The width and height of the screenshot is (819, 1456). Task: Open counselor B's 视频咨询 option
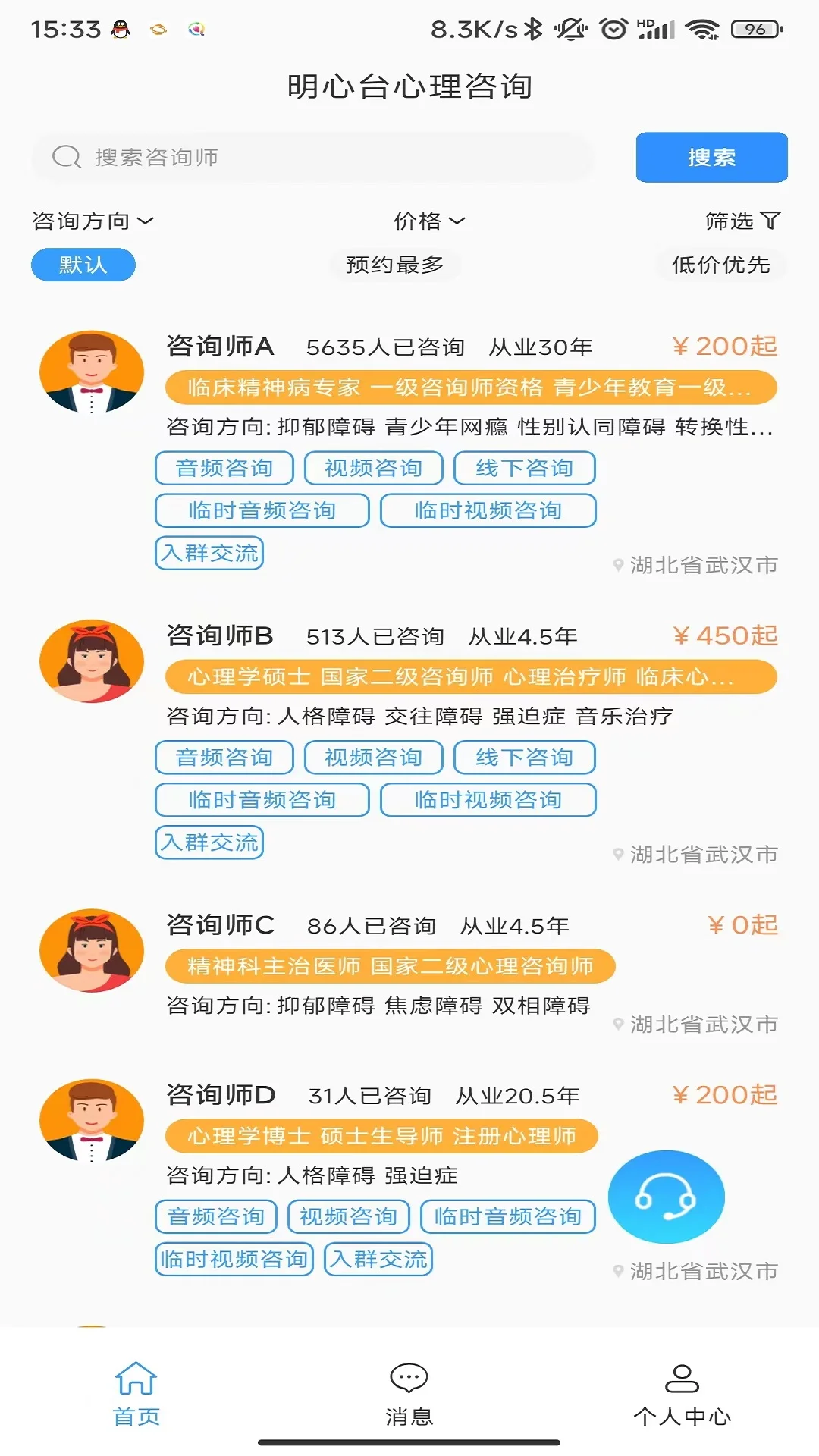point(374,757)
